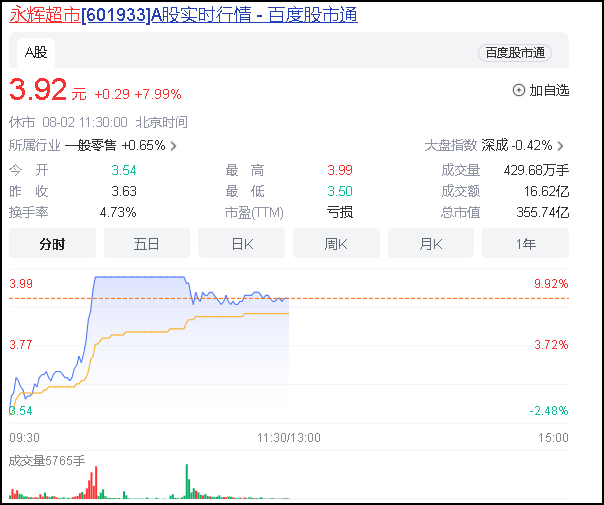Image resolution: width=604 pixels, height=505 pixels.
Task: Switch to the 五日 chart tab
Action: (x=147, y=243)
